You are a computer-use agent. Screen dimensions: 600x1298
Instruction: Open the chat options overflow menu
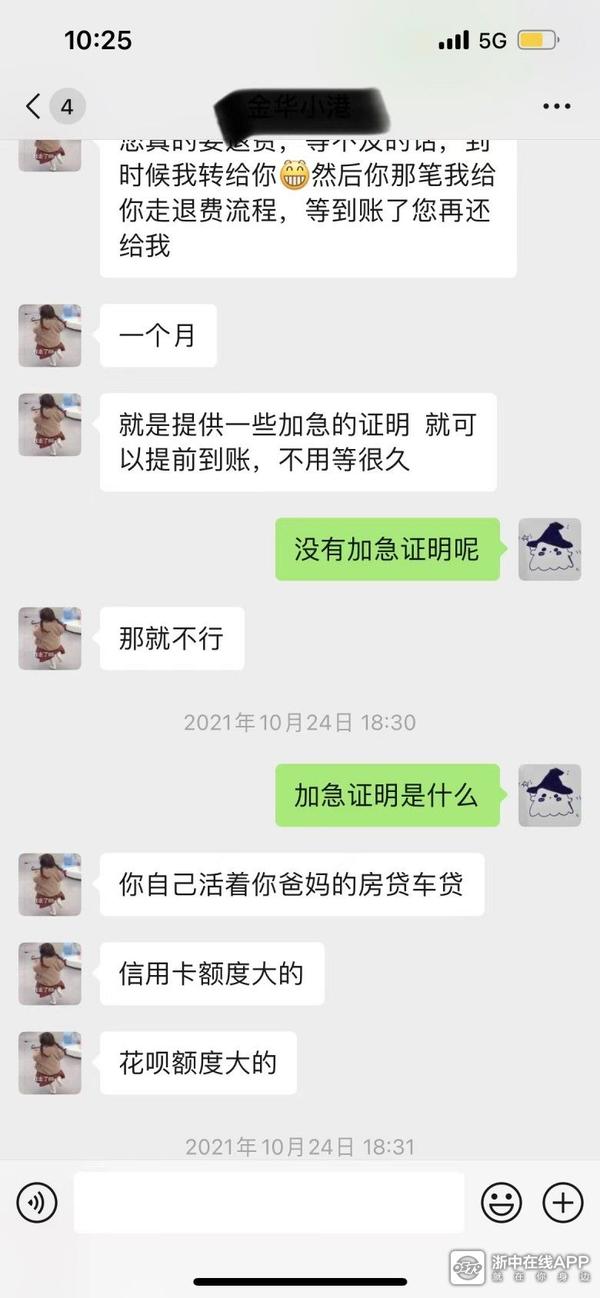point(556,106)
